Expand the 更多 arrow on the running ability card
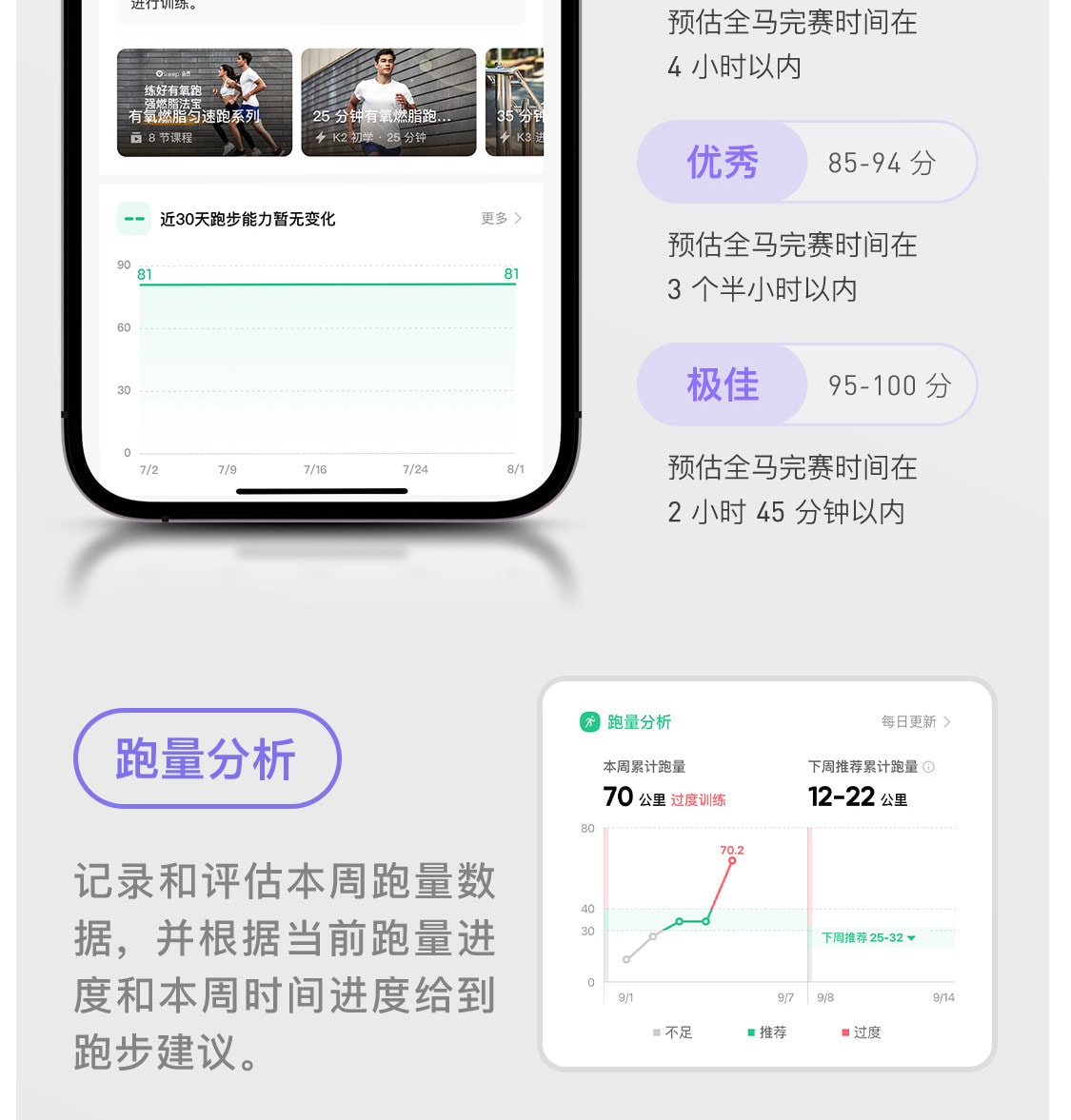Screen dimensions: 1071x1120 [x=518, y=218]
